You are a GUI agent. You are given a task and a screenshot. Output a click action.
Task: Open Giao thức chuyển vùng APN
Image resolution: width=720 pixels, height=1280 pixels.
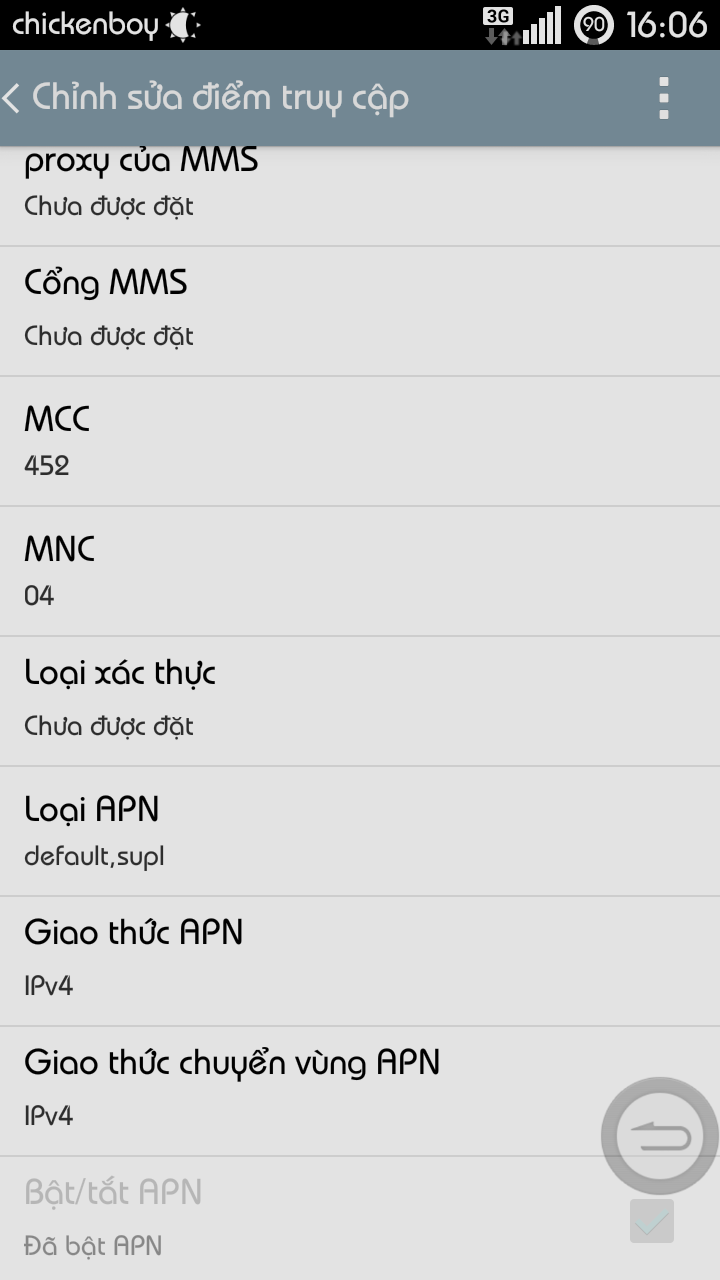click(360, 1091)
